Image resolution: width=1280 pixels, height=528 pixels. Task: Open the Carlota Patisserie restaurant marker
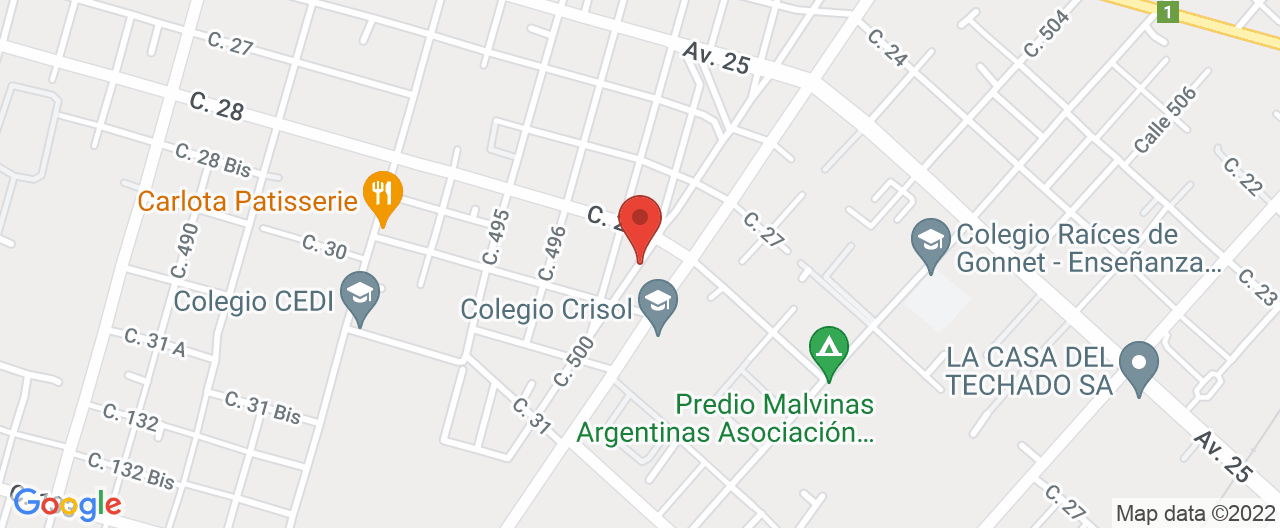coord(381,192)
